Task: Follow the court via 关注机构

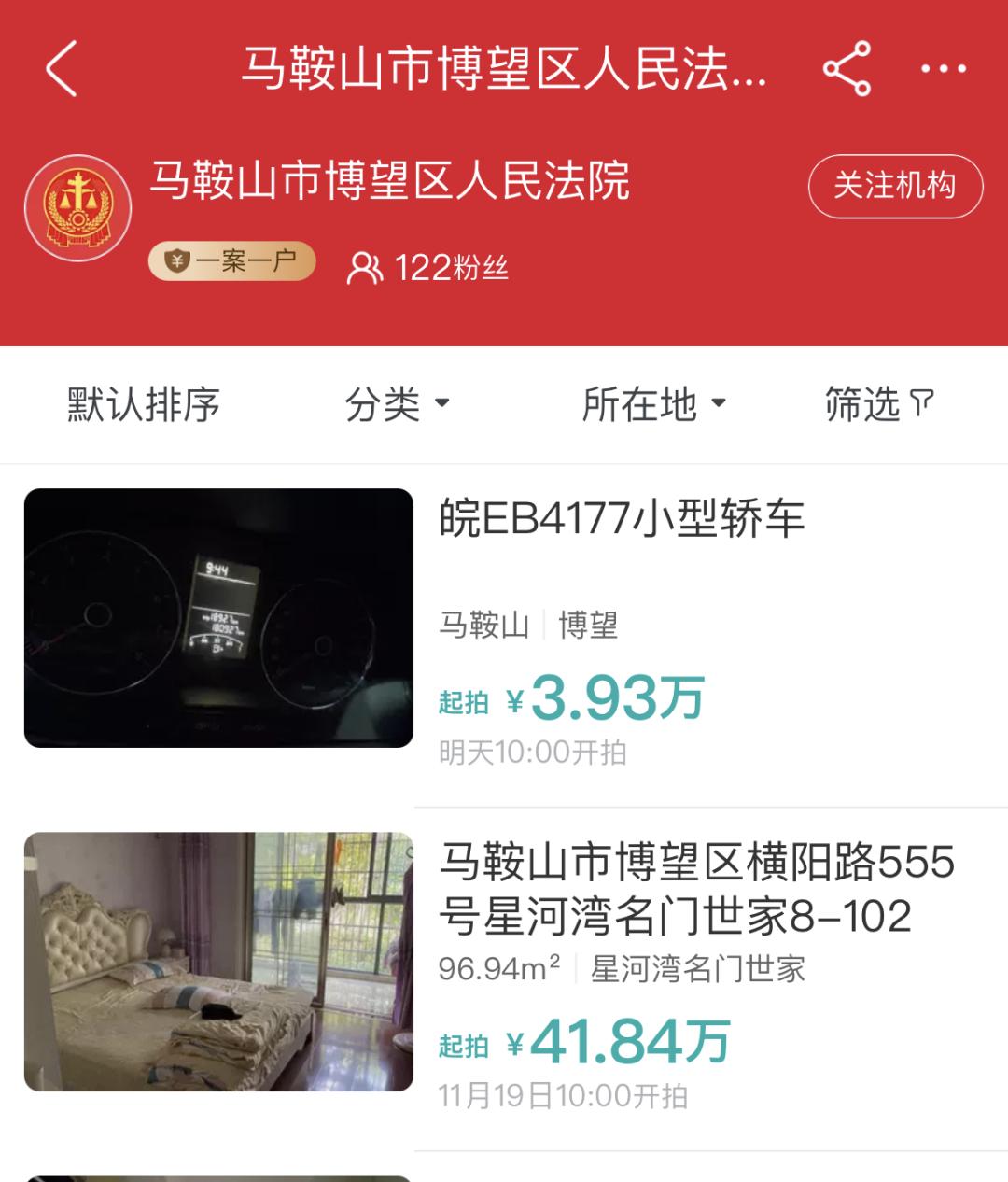Action: pyautogui.click(x=895, y=186)
